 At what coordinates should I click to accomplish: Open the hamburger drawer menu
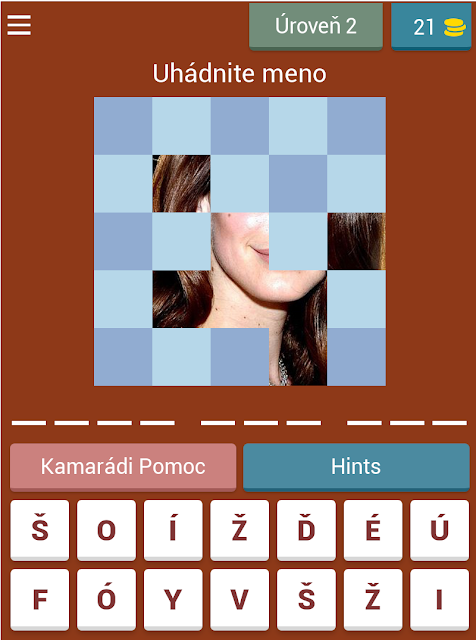pos(19,25)
